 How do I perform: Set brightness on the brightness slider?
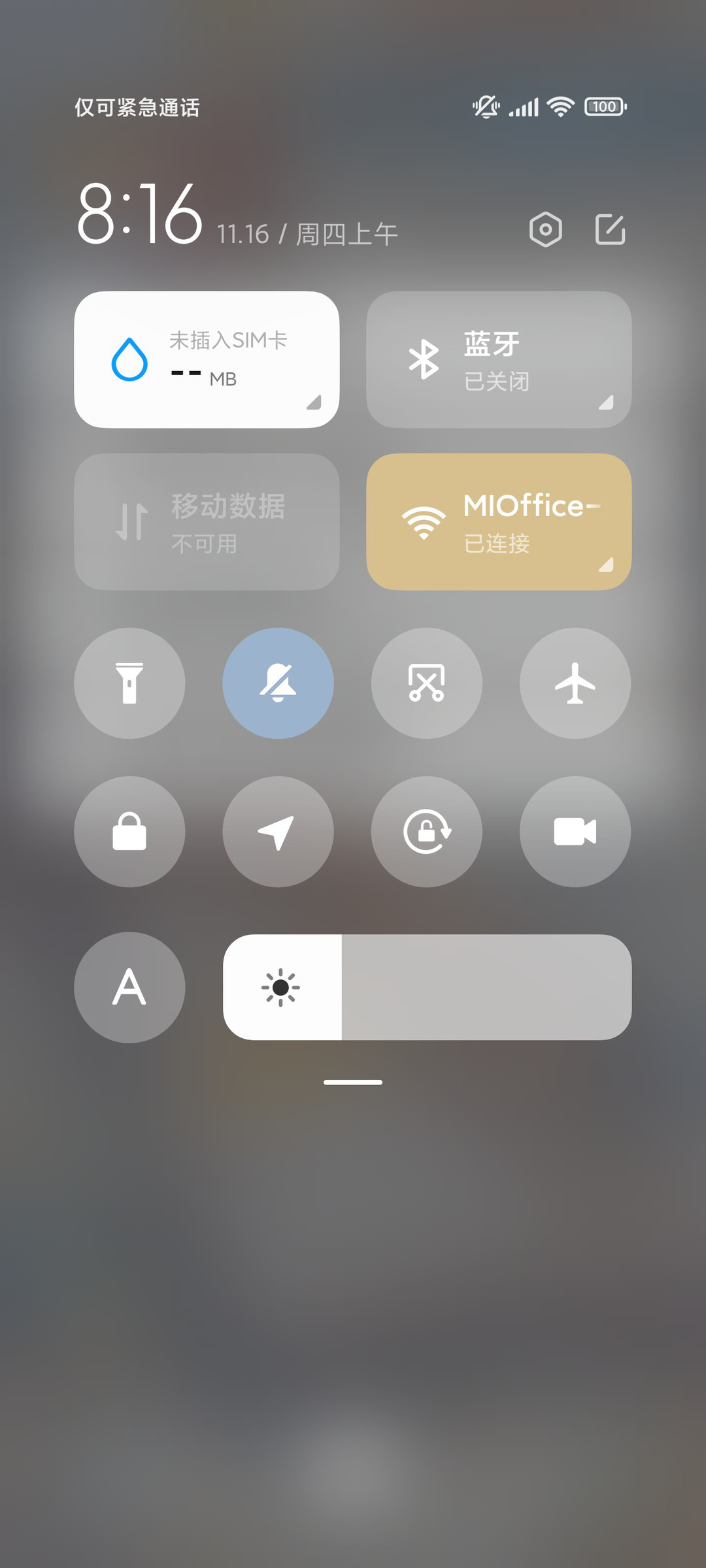[x=428, y=987]
